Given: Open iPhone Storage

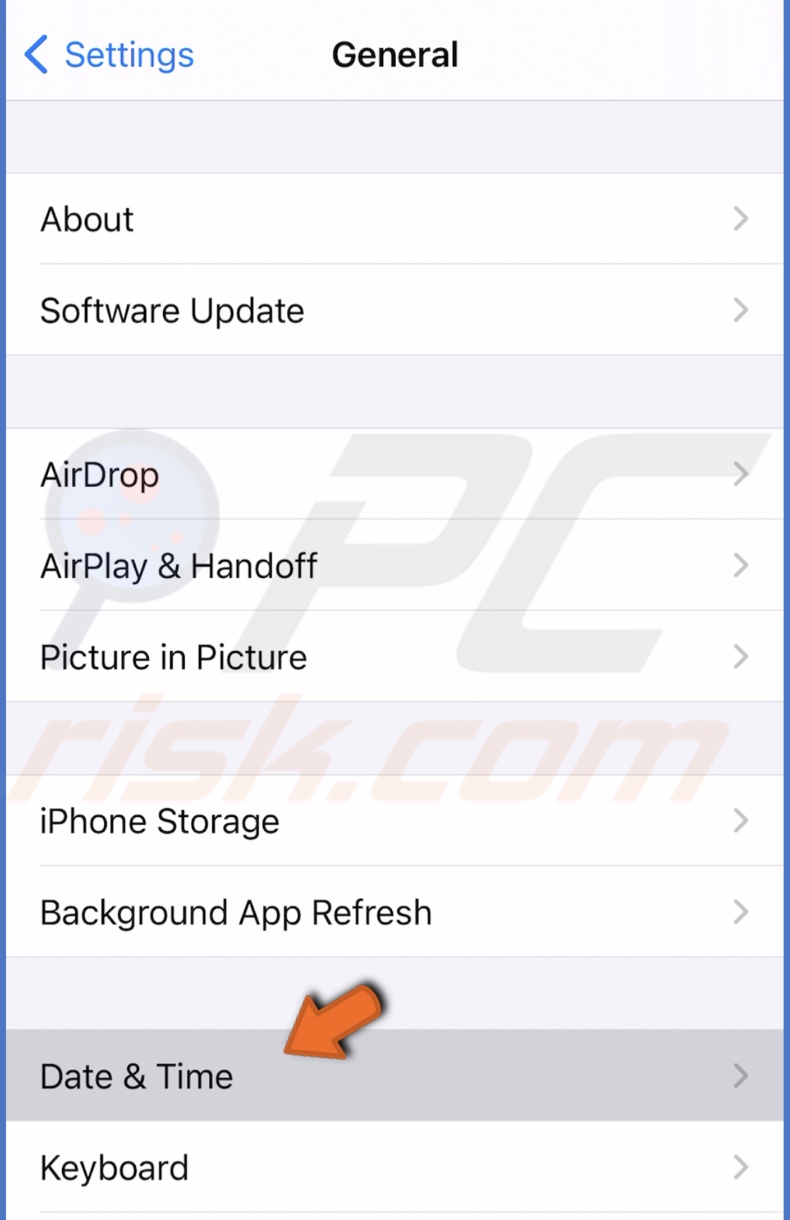Looking at the screenshot, I should (x=394, y=821).
